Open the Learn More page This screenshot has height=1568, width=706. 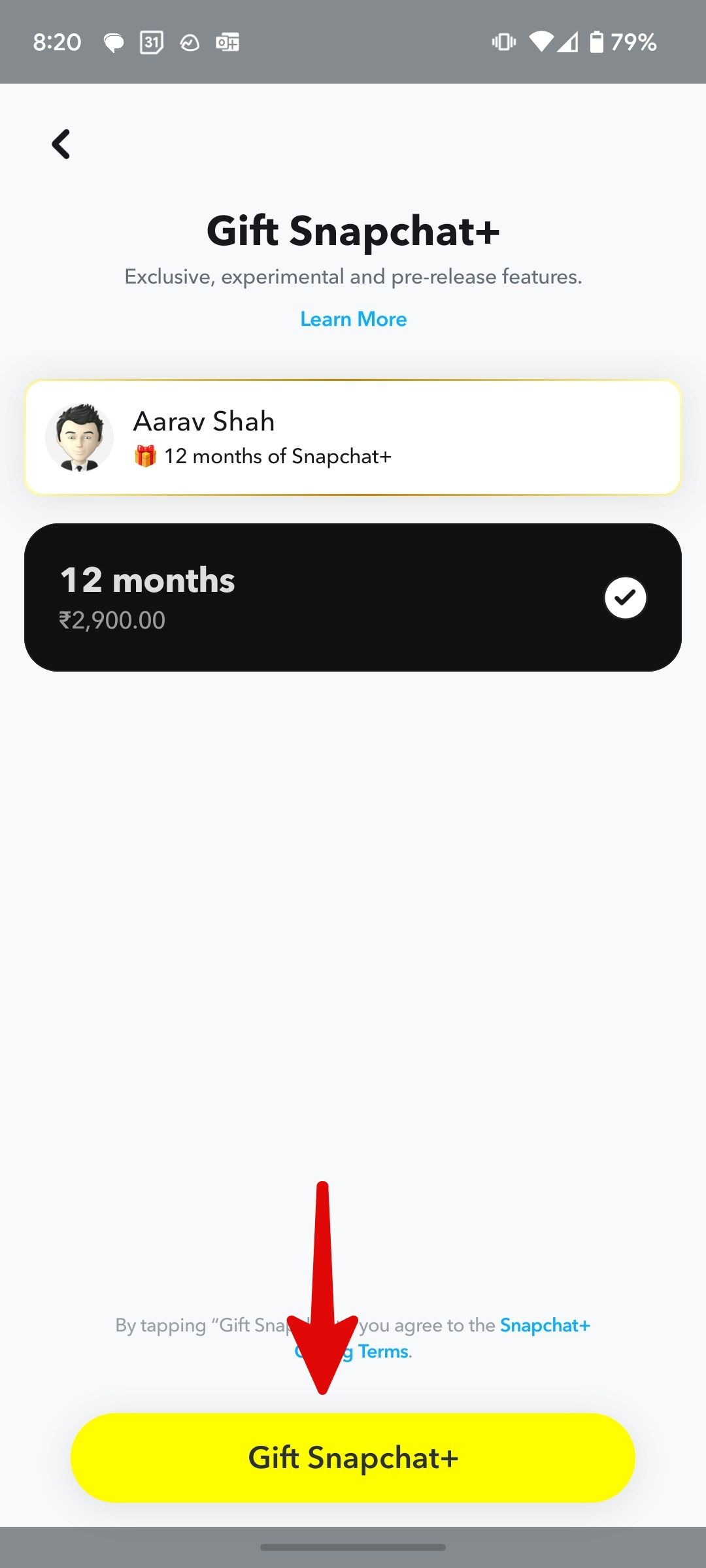[353, 319]
